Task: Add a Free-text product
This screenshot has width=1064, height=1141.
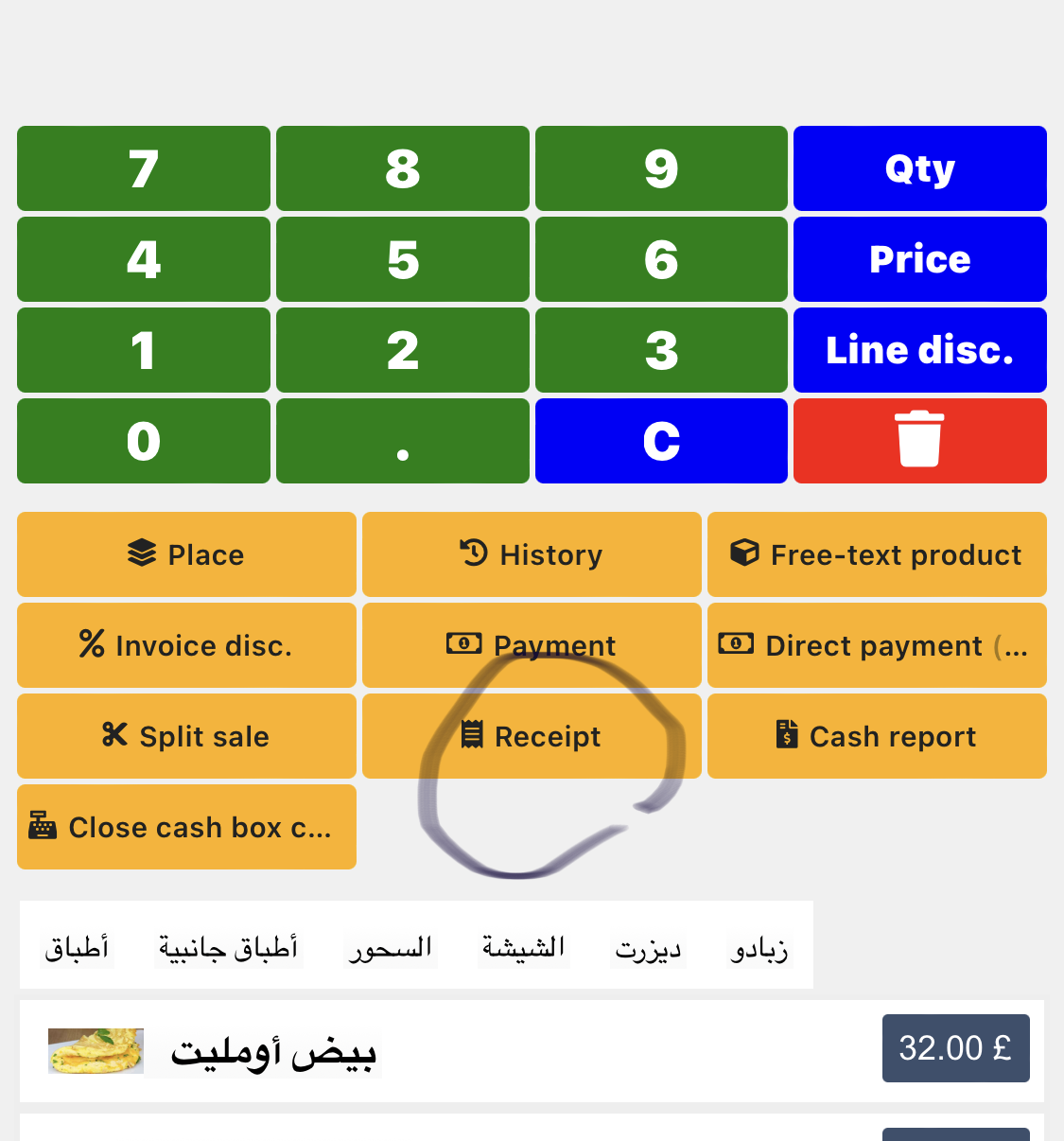Action: tap(877, 554)
